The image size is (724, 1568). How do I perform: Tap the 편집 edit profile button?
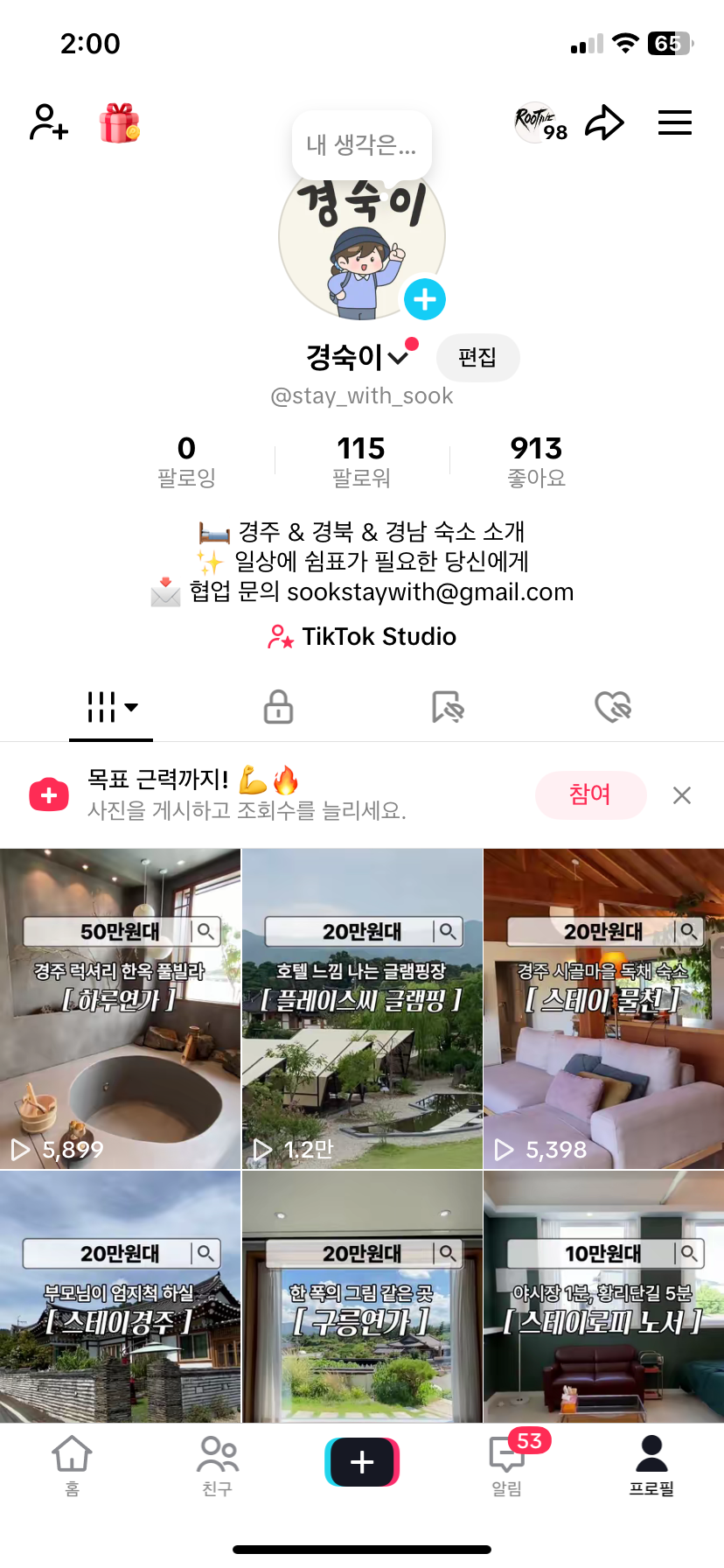point(477,357)
